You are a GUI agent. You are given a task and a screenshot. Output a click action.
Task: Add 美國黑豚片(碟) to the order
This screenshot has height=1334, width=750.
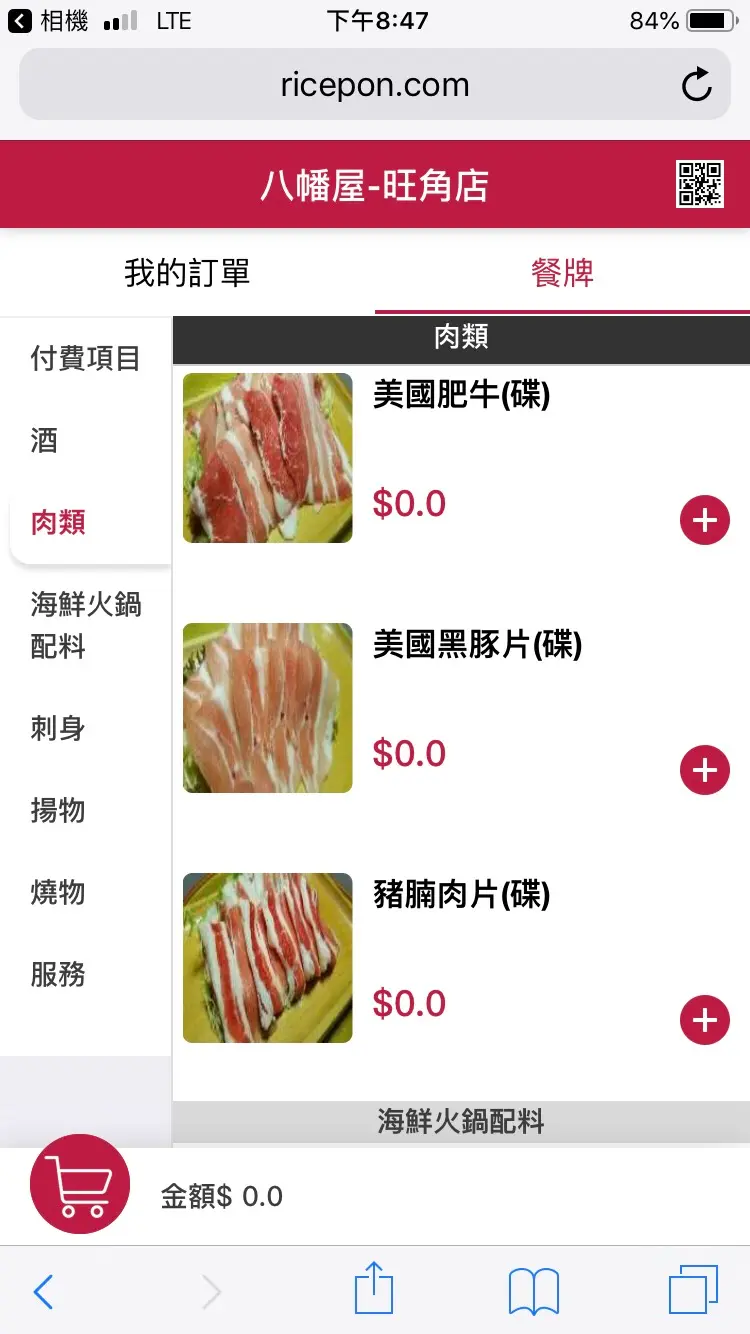pos(705,770)
